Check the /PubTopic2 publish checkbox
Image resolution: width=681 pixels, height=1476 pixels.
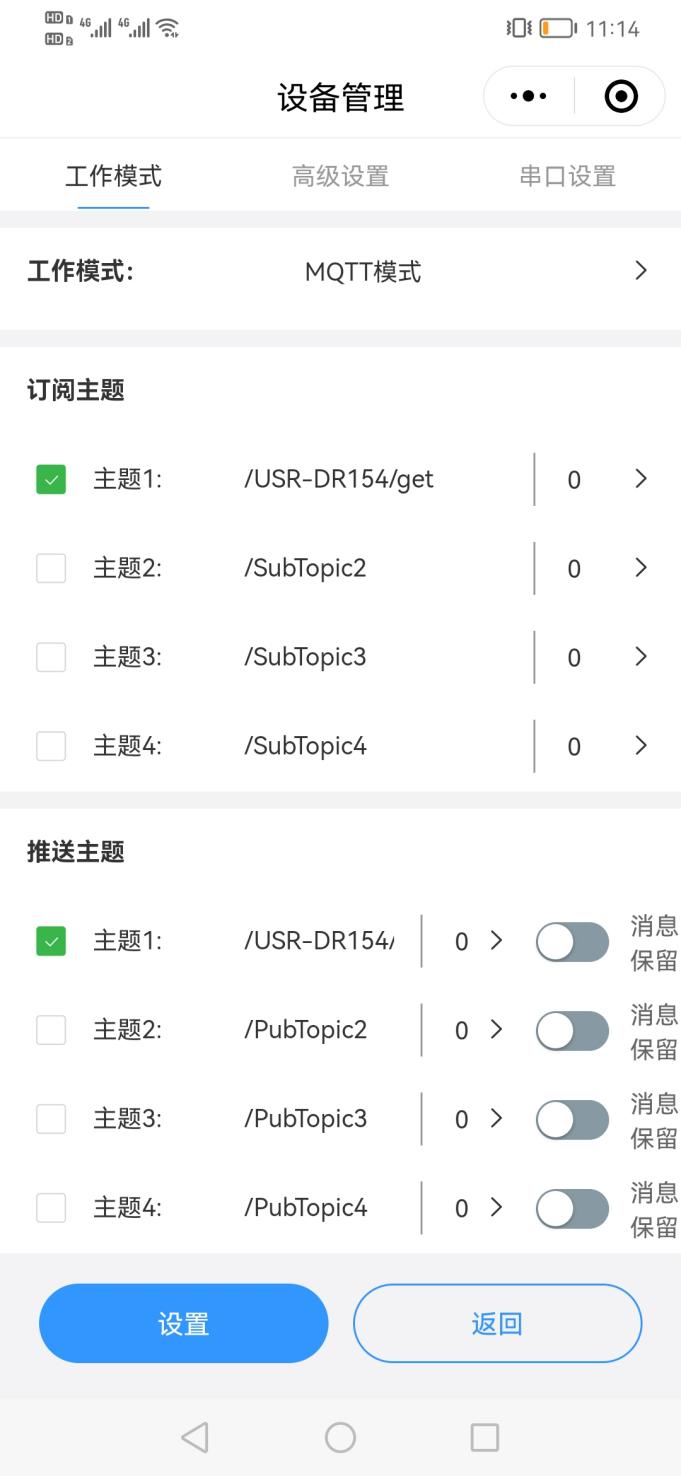click(x=51, y=1030)
